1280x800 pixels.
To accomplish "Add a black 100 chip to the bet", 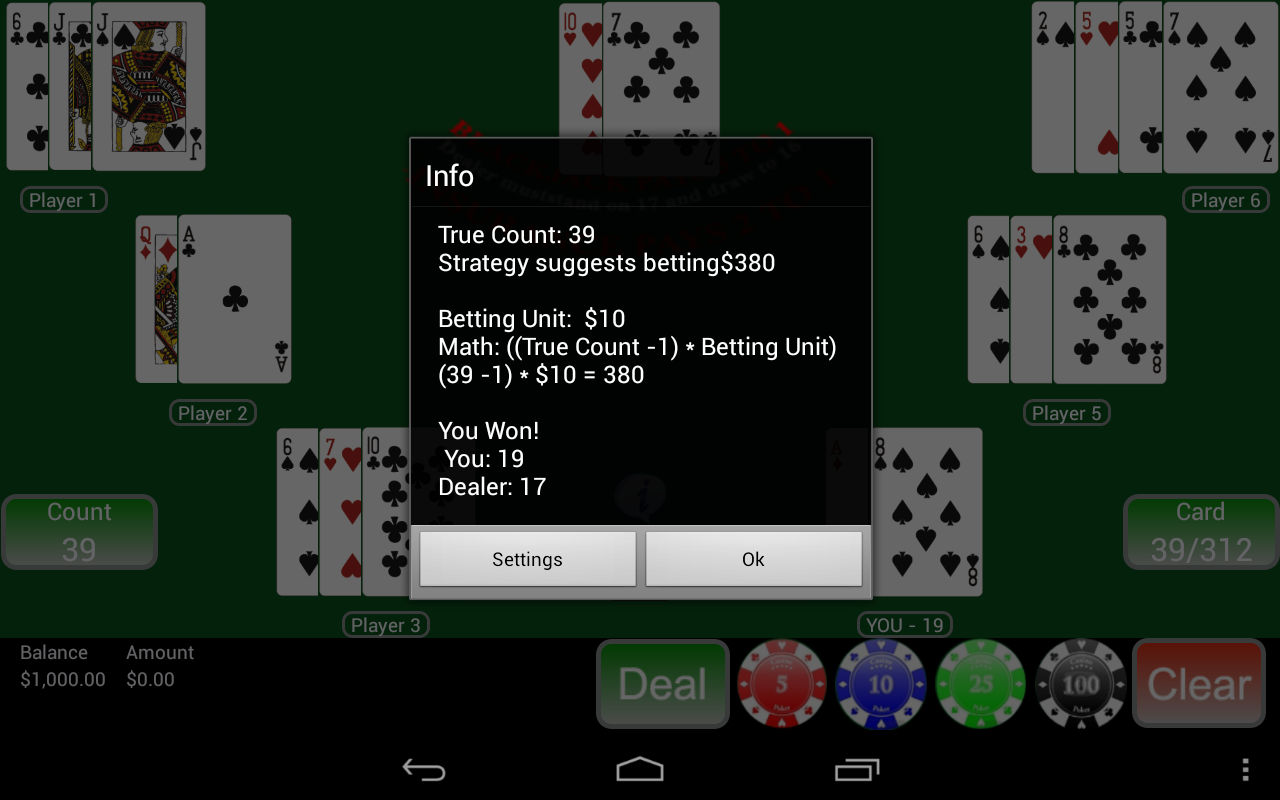I will 1080,685.
